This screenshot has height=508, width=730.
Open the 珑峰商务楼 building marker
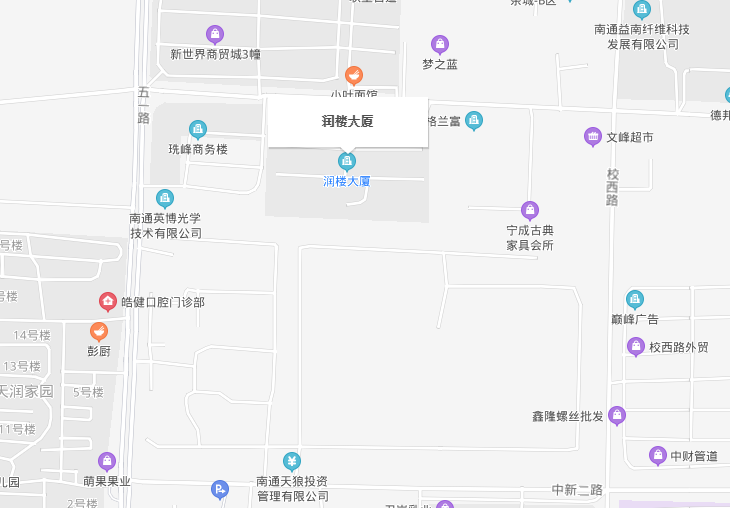[x=198, y=129]
